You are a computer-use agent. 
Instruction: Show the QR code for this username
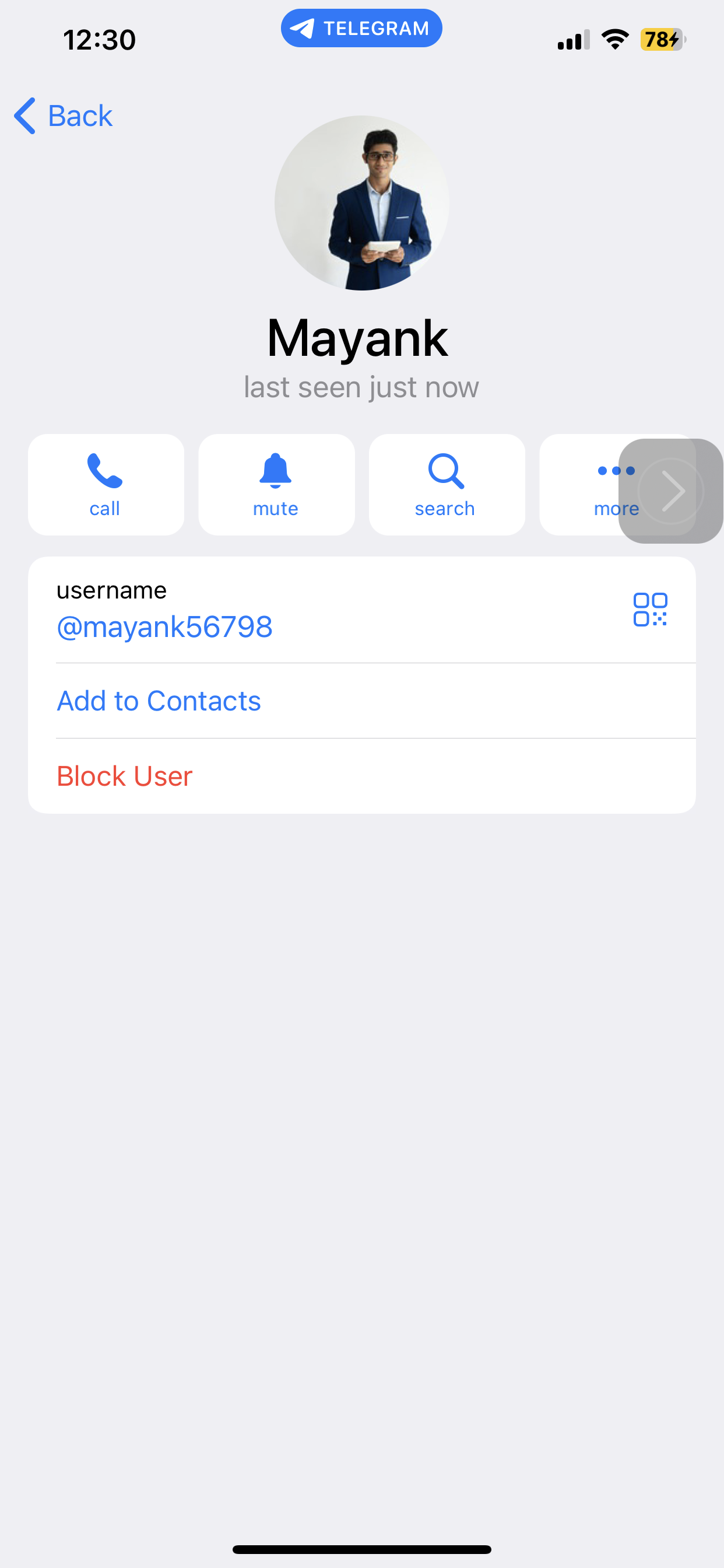[x=650, y=610]
